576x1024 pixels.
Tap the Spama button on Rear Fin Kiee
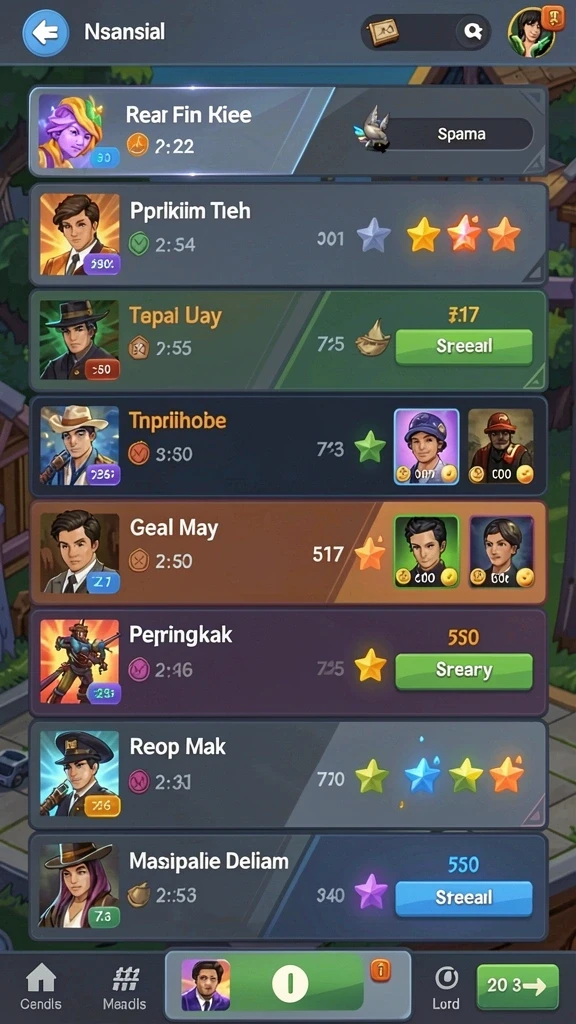click(461, 135)
